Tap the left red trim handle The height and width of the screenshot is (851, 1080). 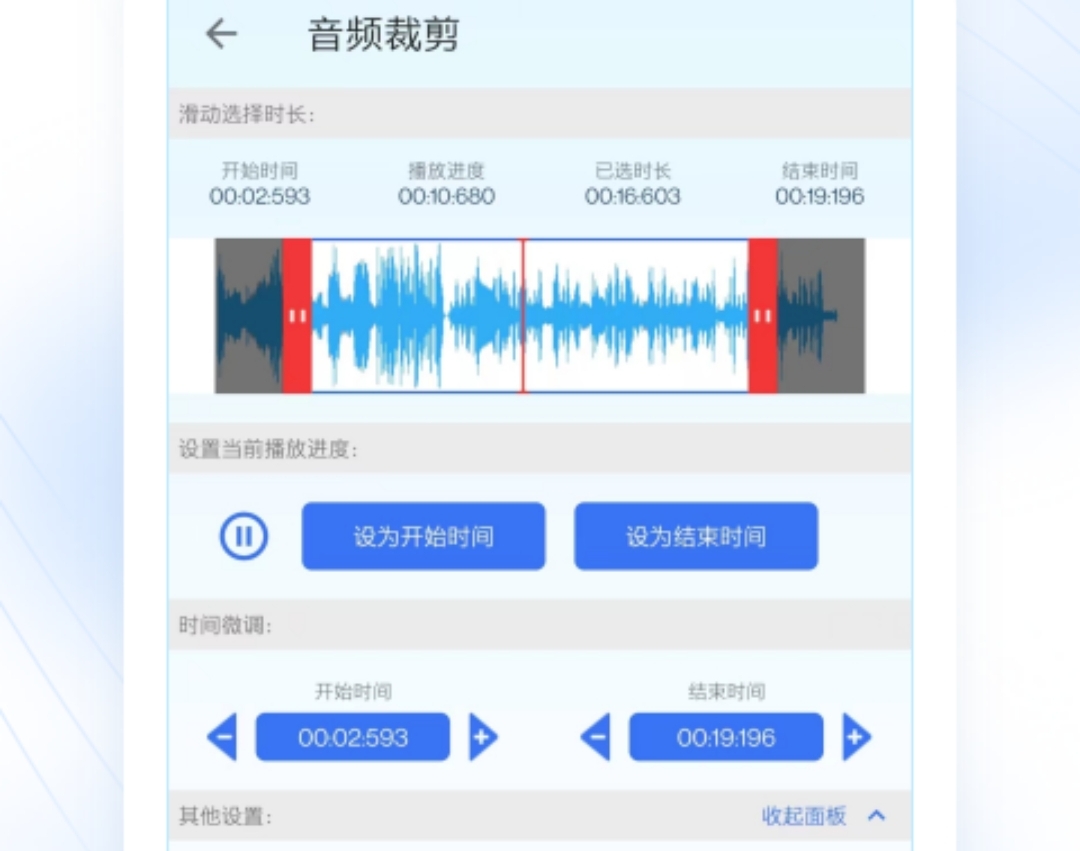[x=297, y=316]
